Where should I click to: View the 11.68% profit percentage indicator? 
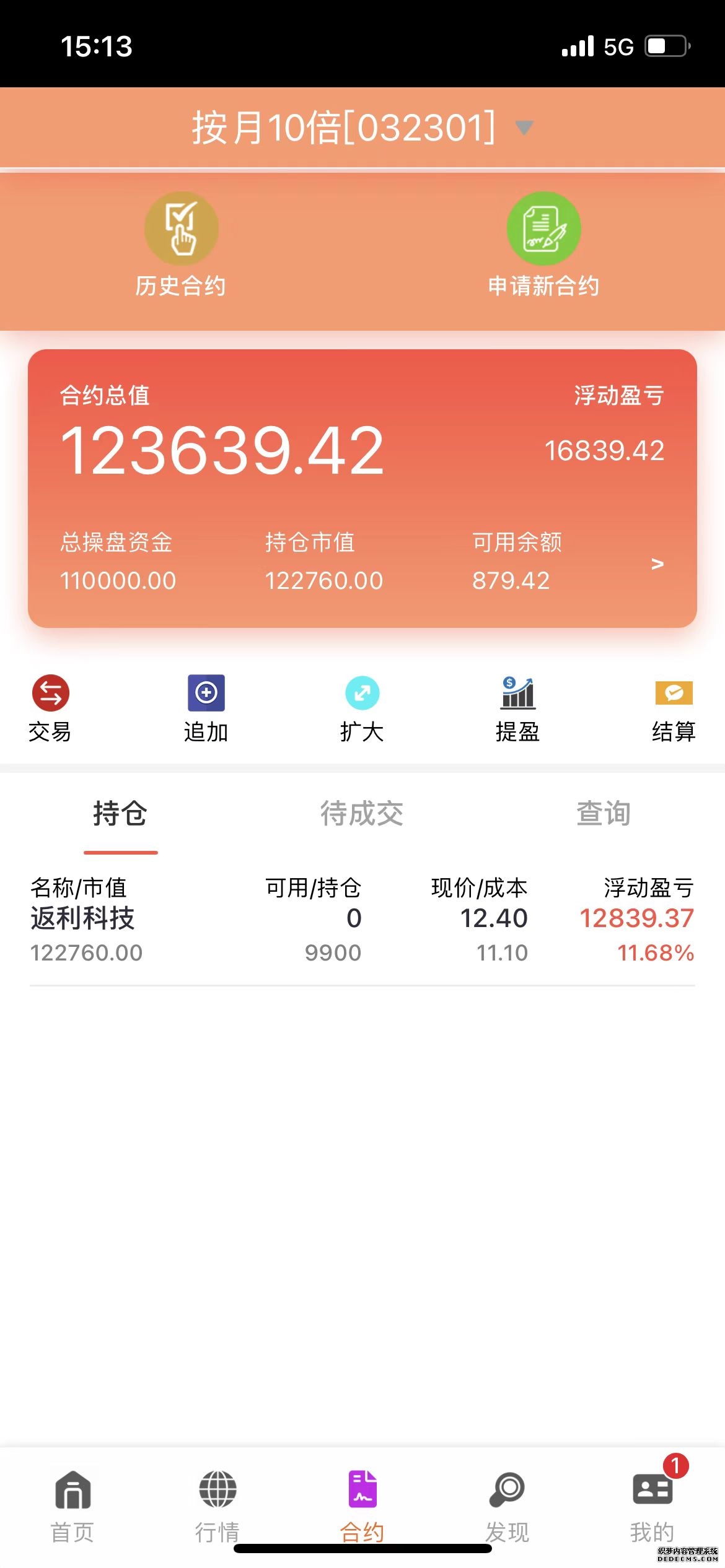pyautogui.click(x=656, y=952)
